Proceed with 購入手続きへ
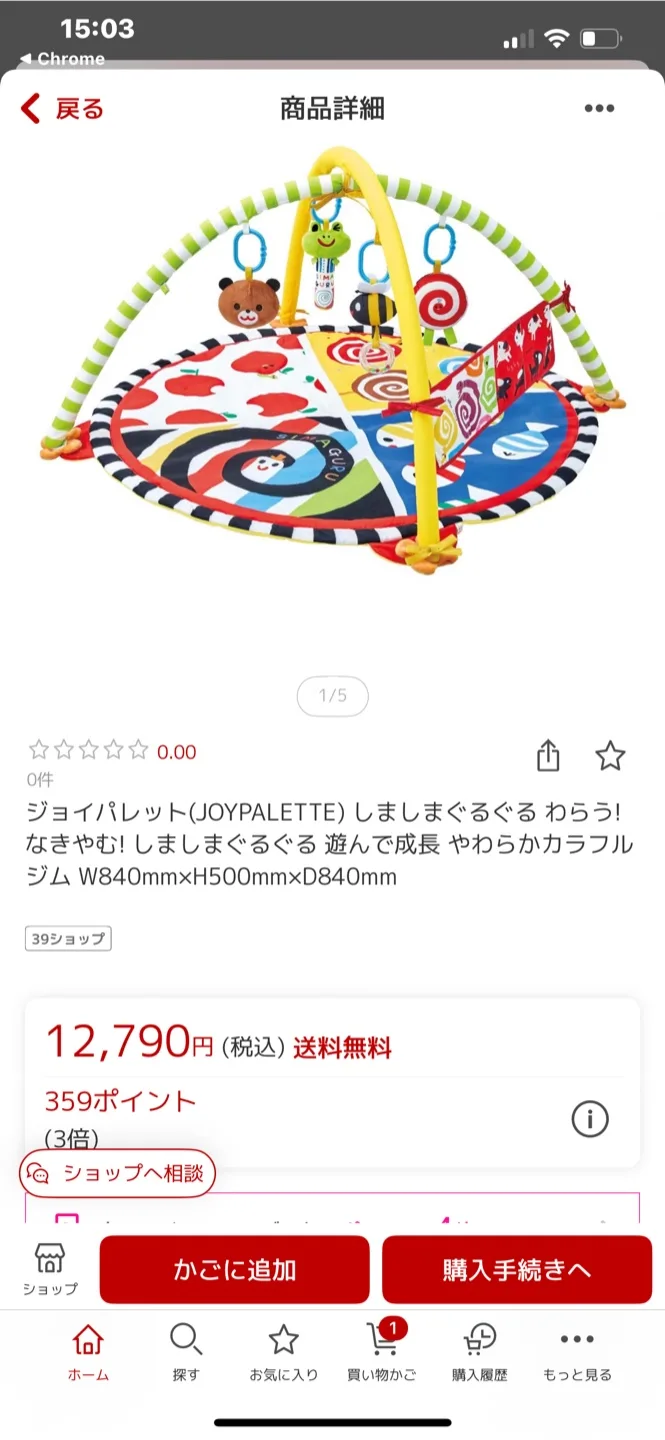The image size is (665, 1440). pos(517,1270)
